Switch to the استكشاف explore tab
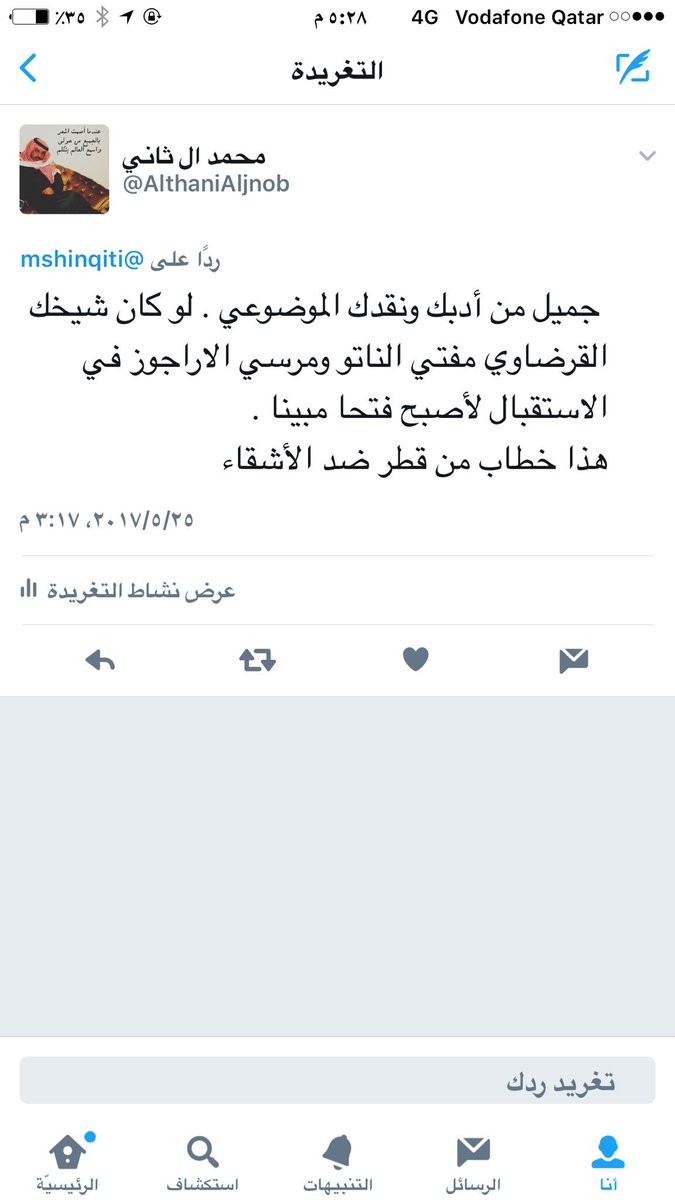 (202, 1160)
